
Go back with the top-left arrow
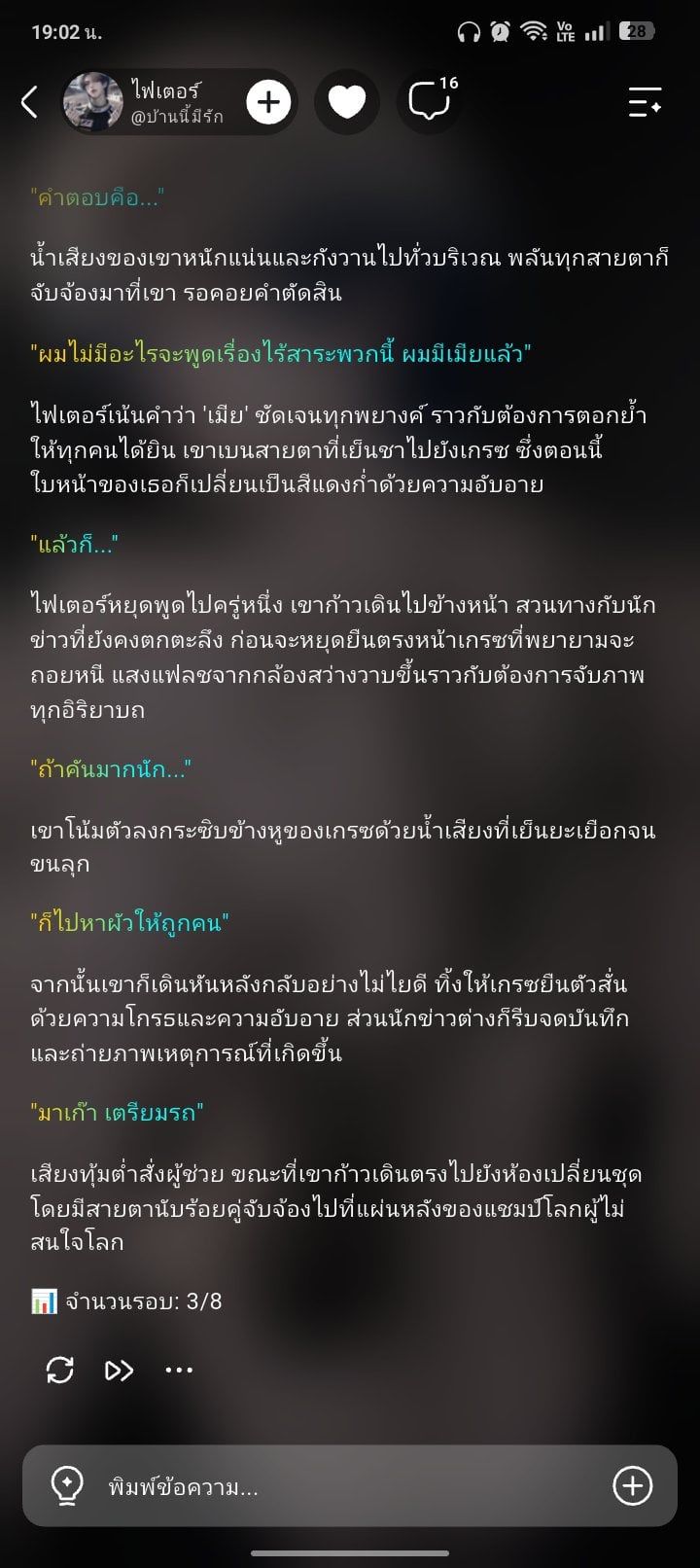point(30,101)
